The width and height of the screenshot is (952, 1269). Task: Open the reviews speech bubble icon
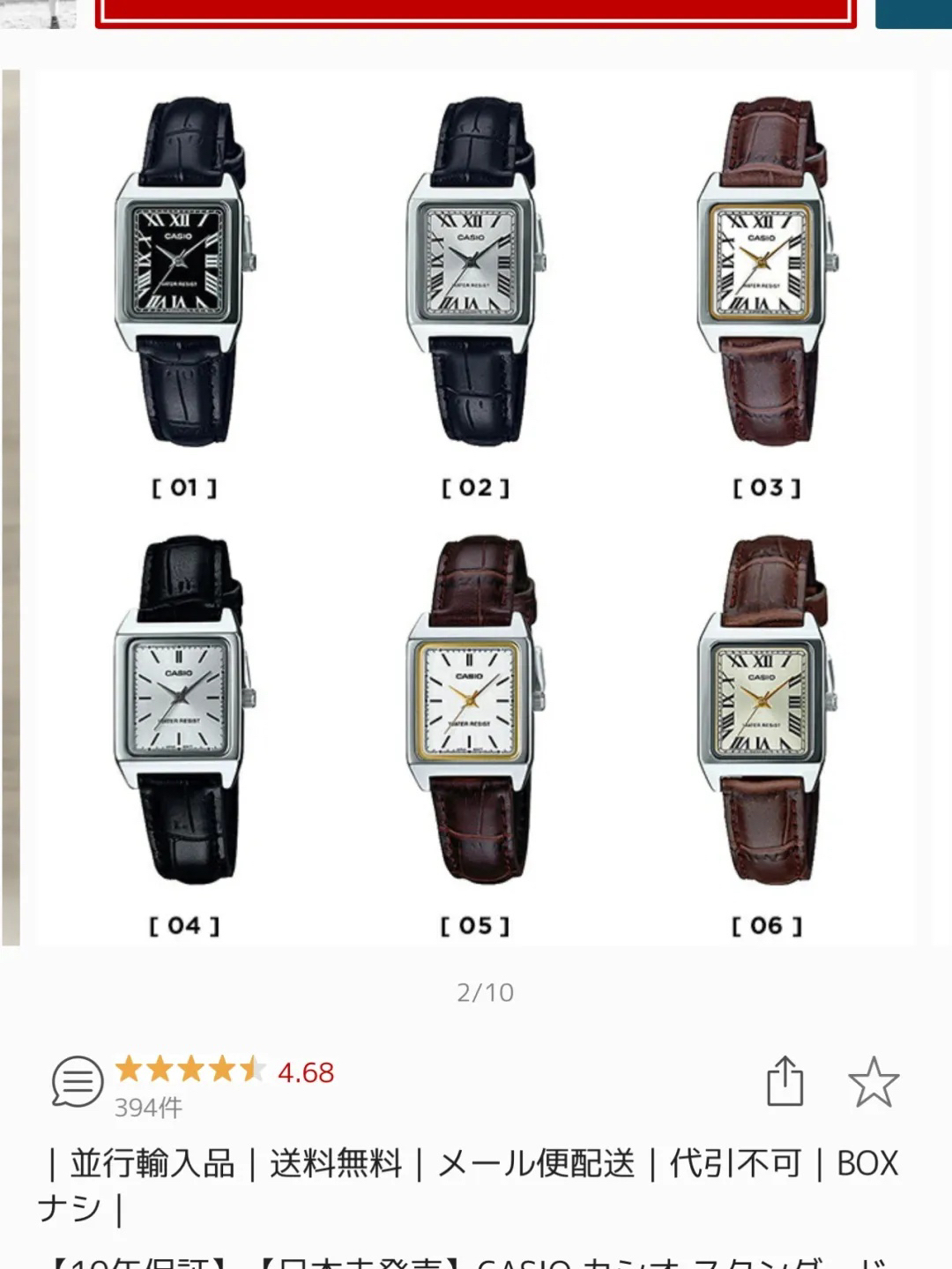coord(77,1081)
